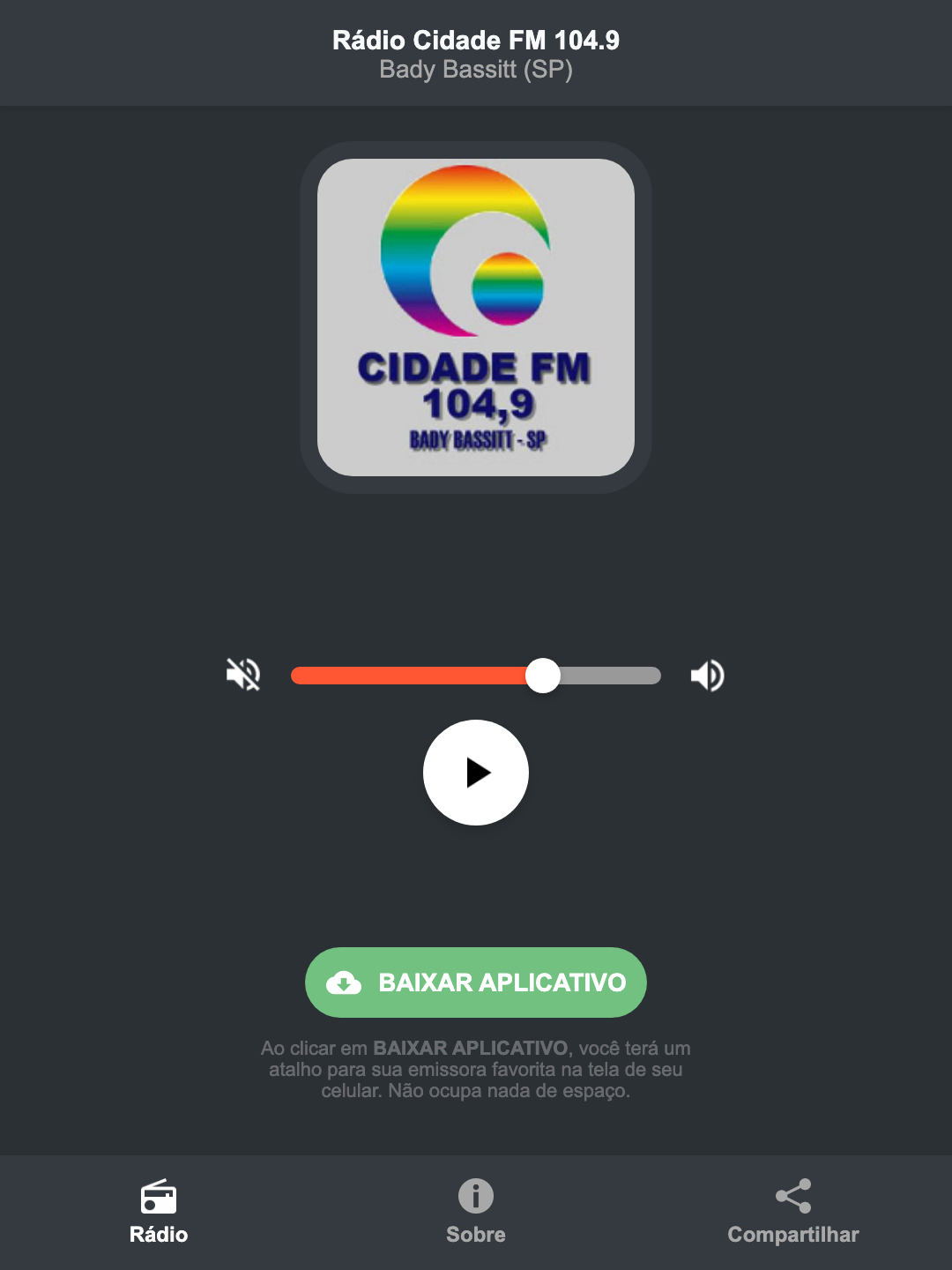Viewport: 952px width, 1270px height.
Task: Switch to the Rádio tab
Action: pyautogui.click(x=159, y=1213)
